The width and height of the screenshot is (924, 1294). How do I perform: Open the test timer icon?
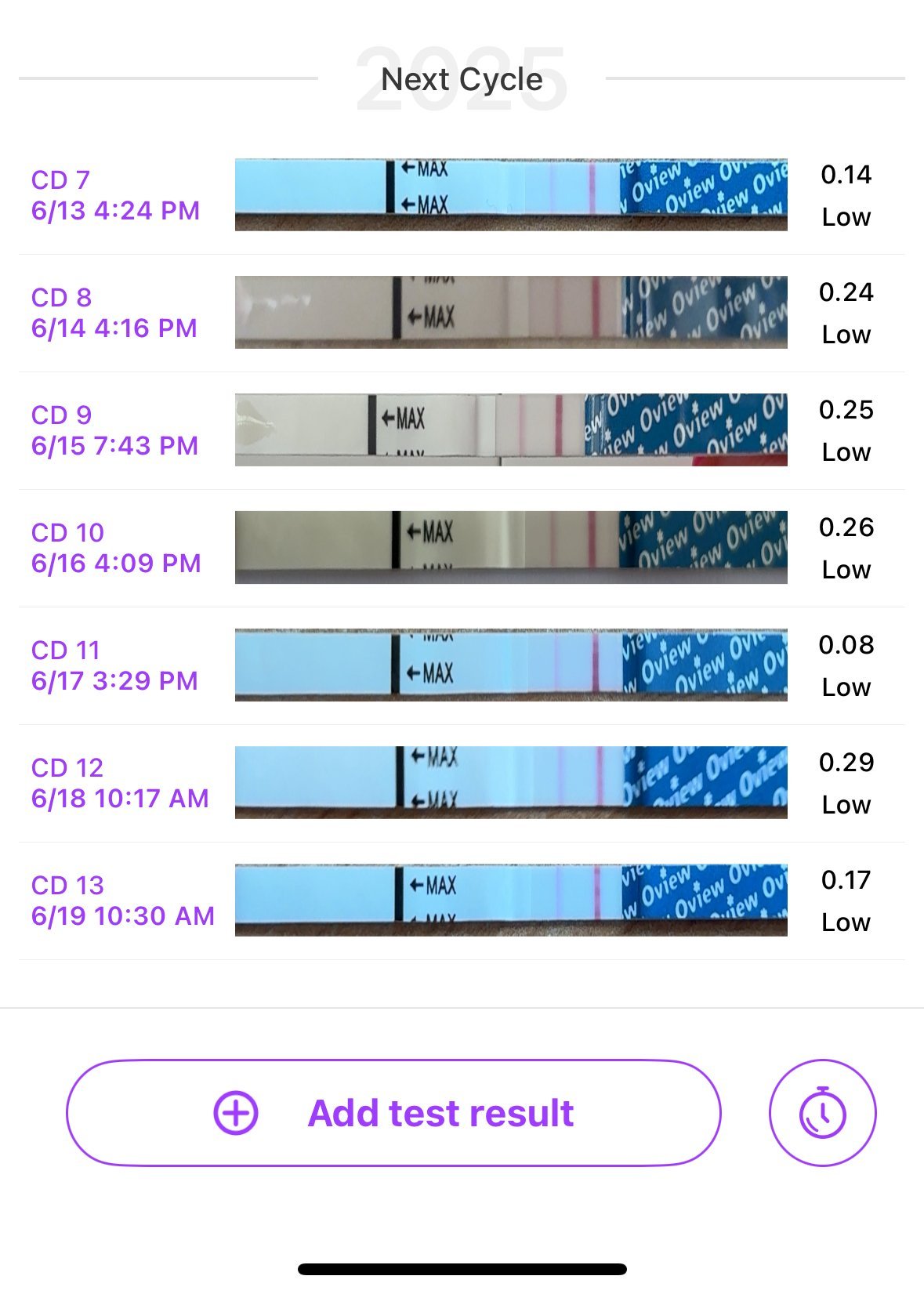pyautogui.click(x=822, y=1113)
